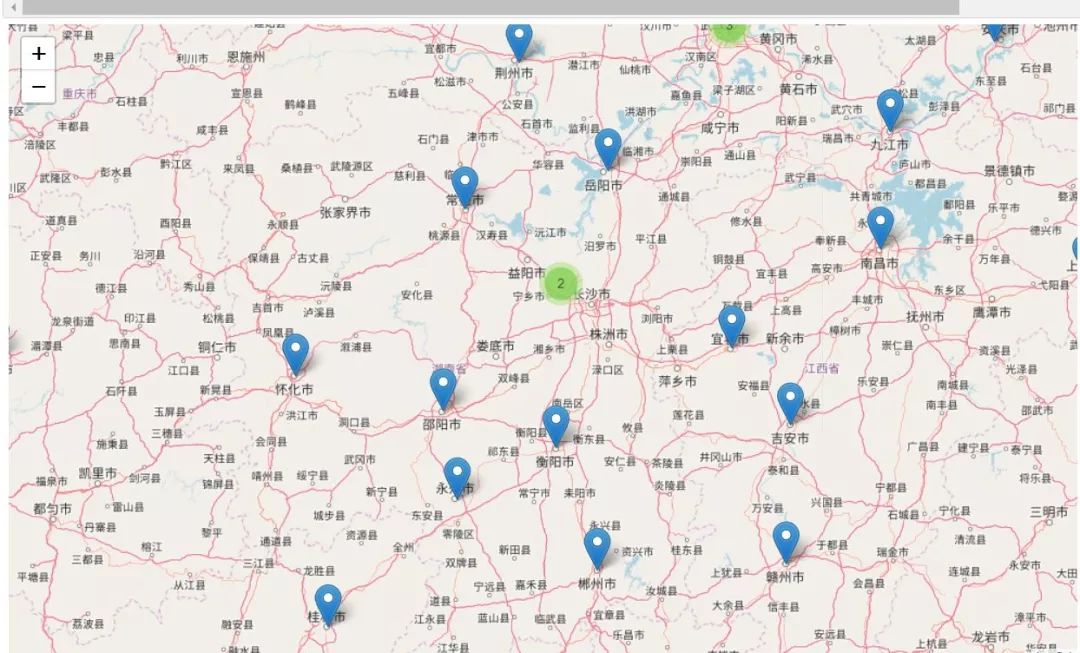Screen dimensions: 1080x653
Task: Zoom out of the map
Action: (x=38, y=88)
